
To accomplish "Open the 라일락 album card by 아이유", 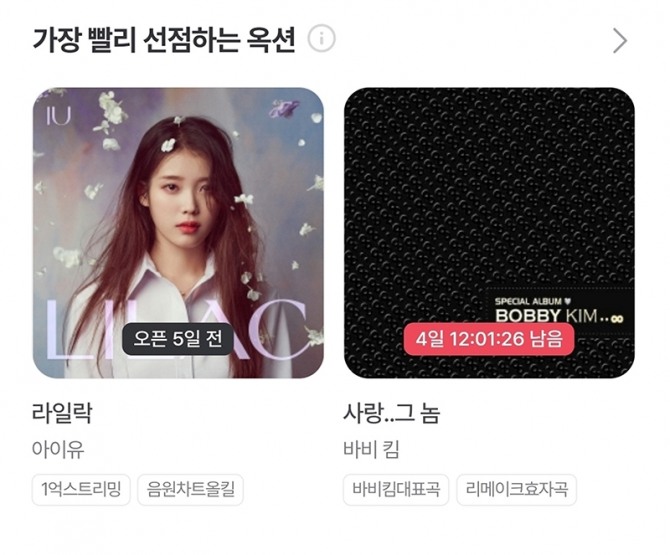I will click(178, 232).
